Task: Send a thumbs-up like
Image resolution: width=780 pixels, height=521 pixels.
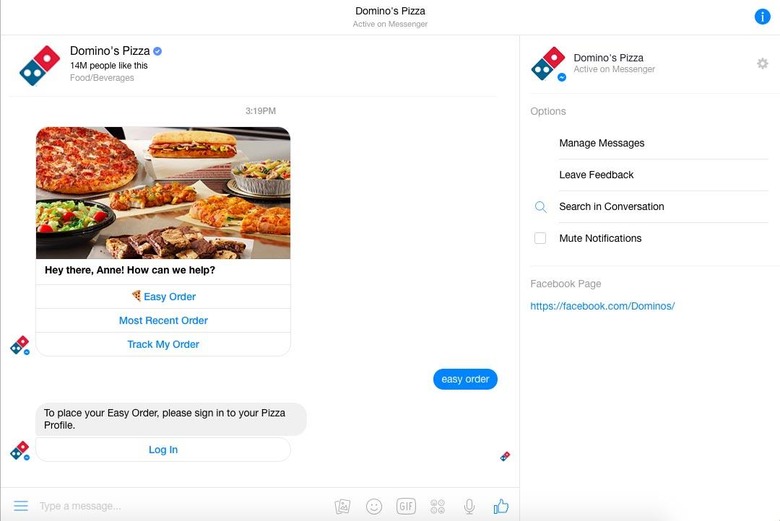Action: click(x=501, y=507)
